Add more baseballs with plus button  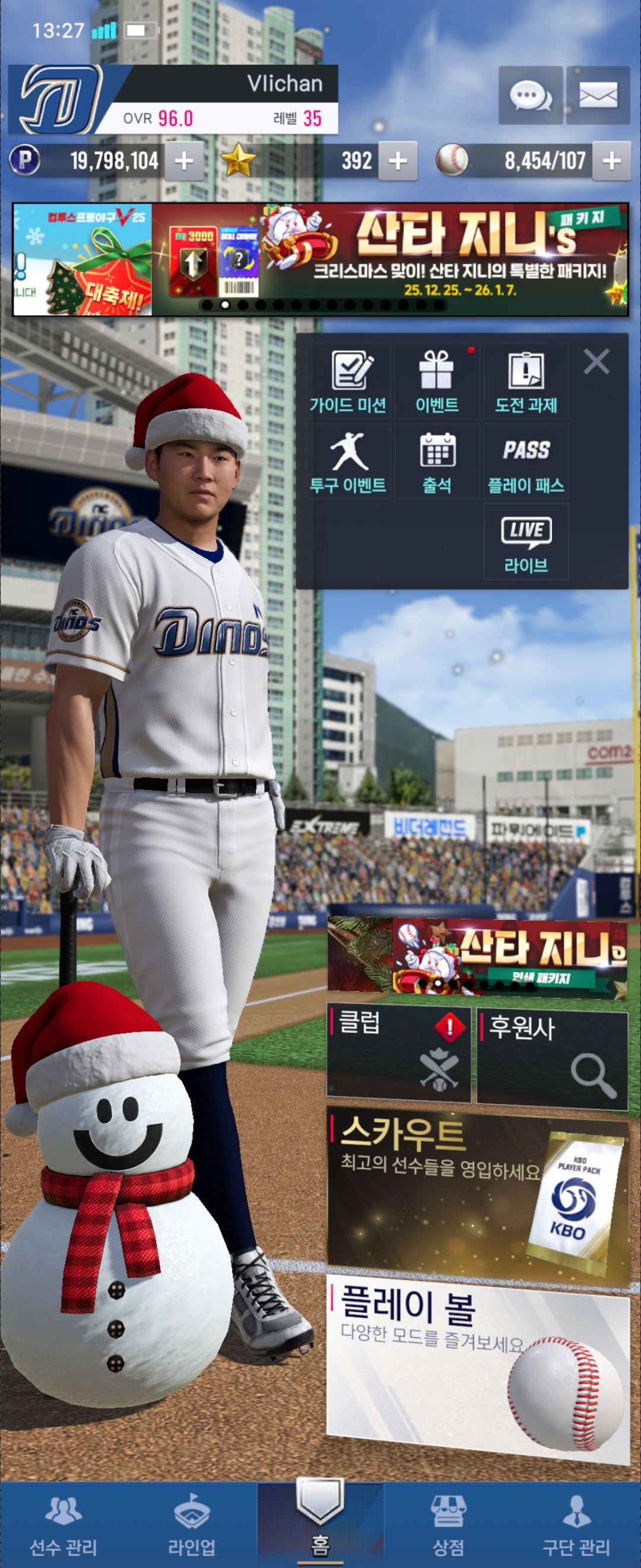point(611,161)
